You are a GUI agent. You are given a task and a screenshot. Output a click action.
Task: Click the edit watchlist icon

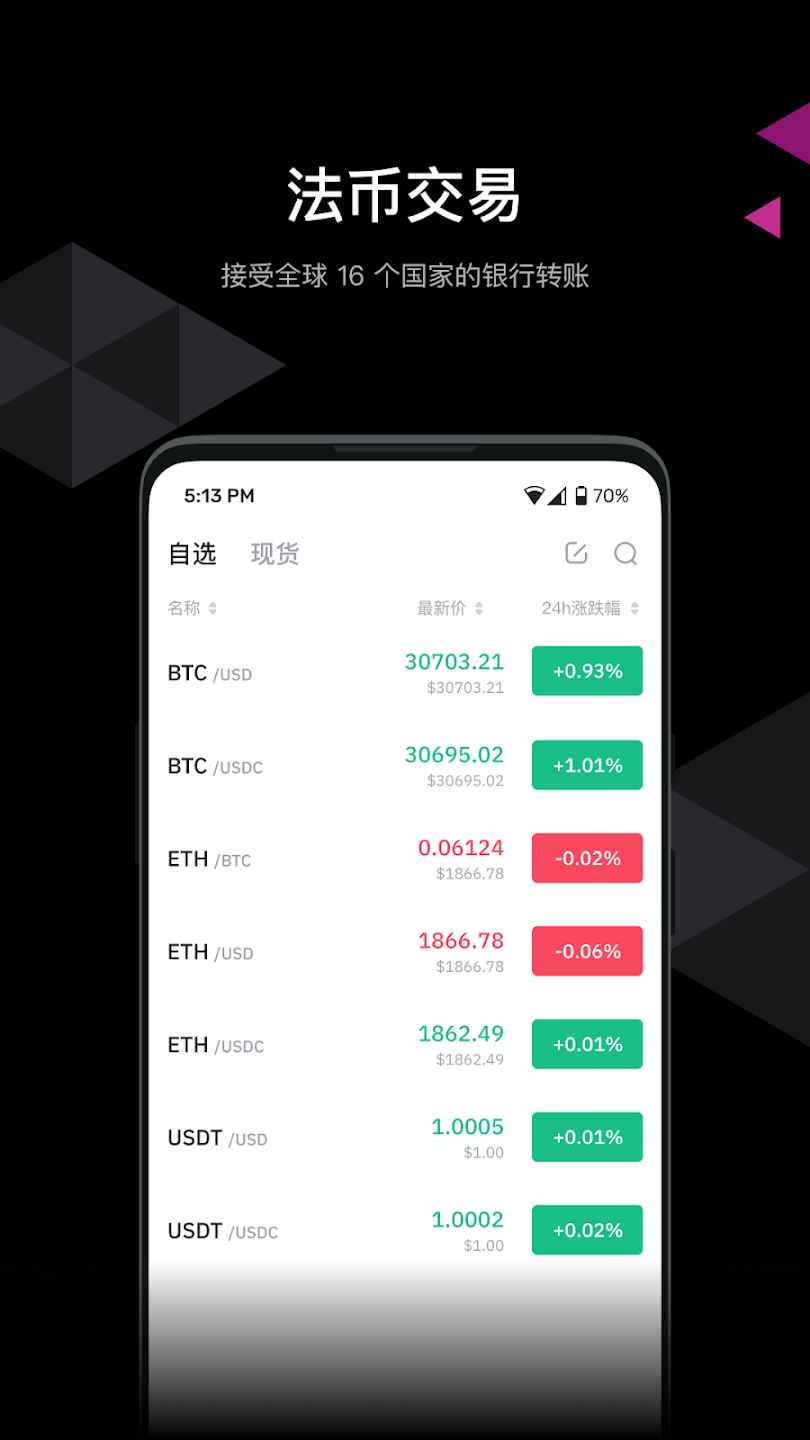pos(575,551)
